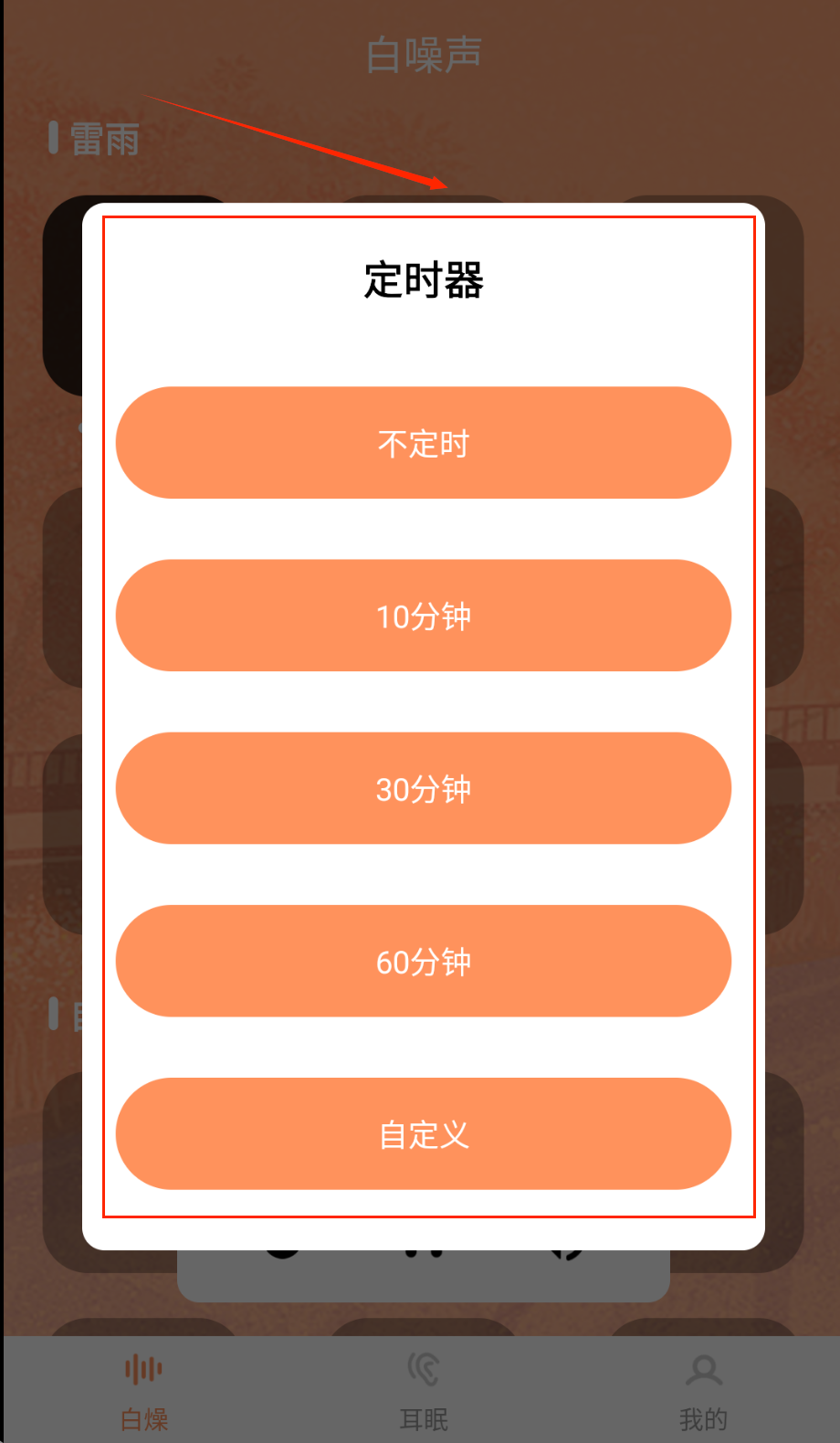Screen dimensions: 840x1443
Task: Pick the 60分钟 timer duration
Action: click(424, 961)
